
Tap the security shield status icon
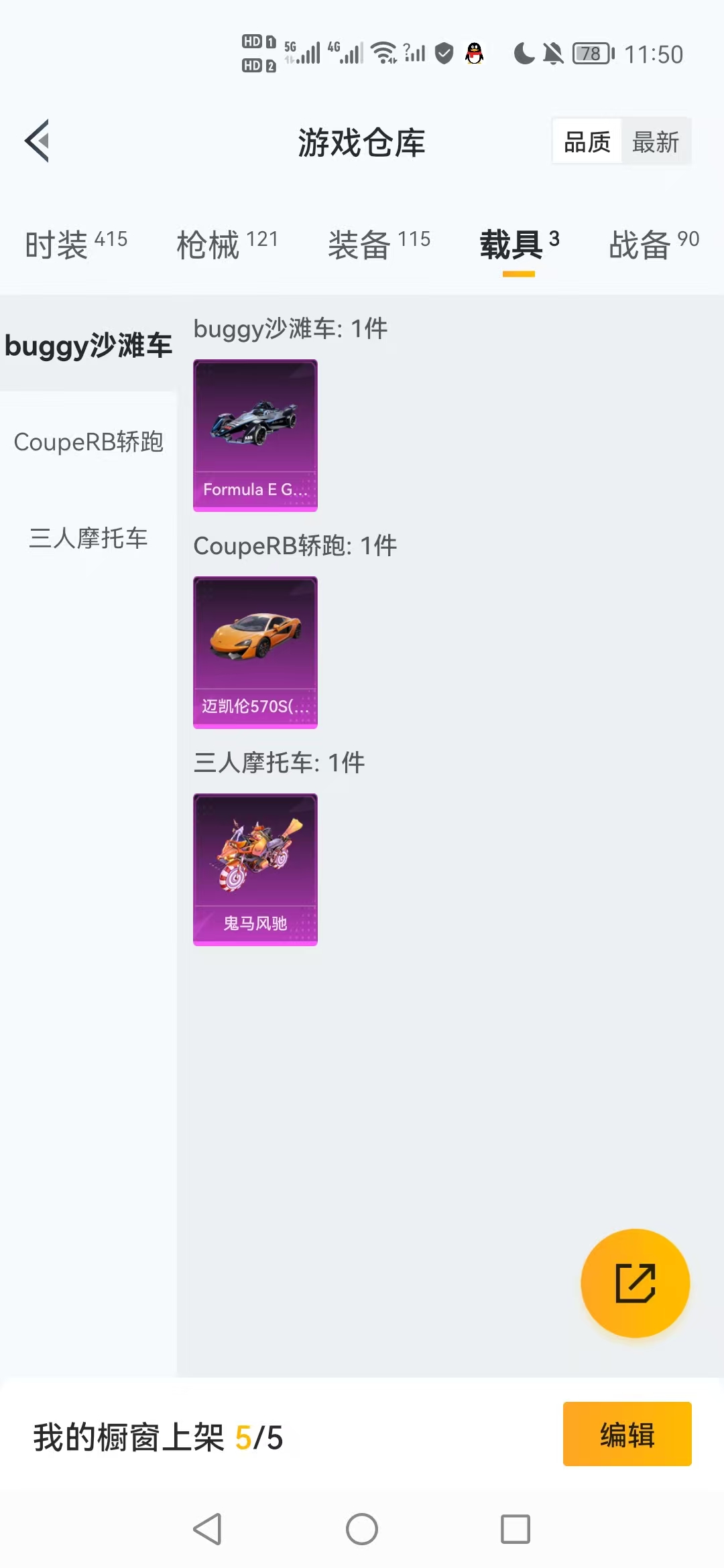[x=443, y=52]
